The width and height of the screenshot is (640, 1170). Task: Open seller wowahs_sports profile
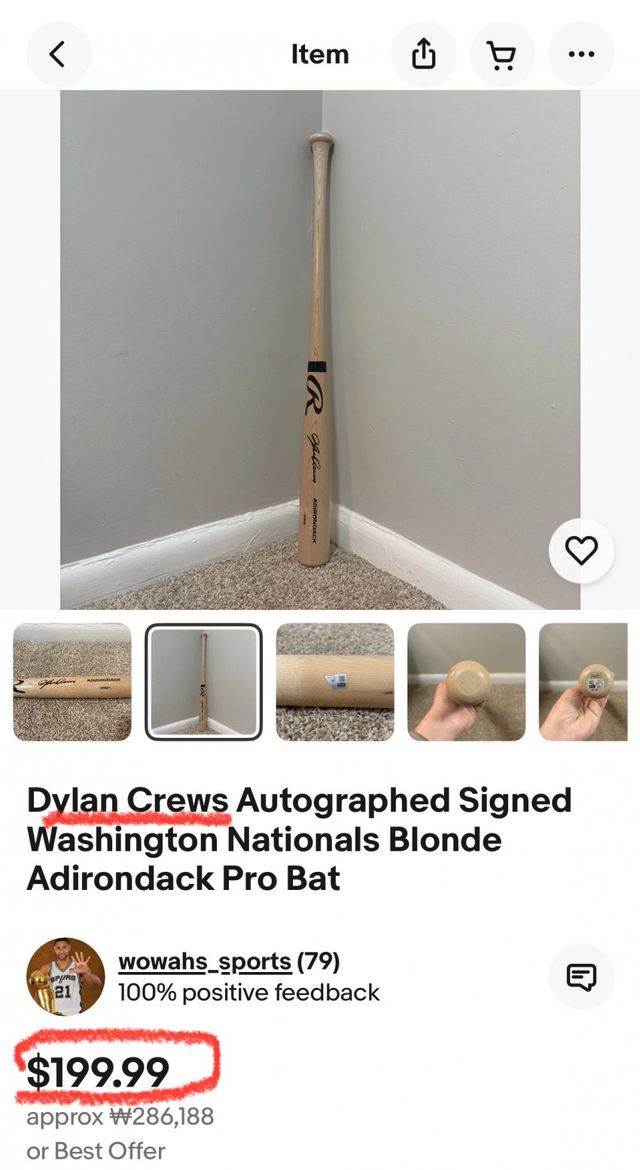tap(205, 962)
